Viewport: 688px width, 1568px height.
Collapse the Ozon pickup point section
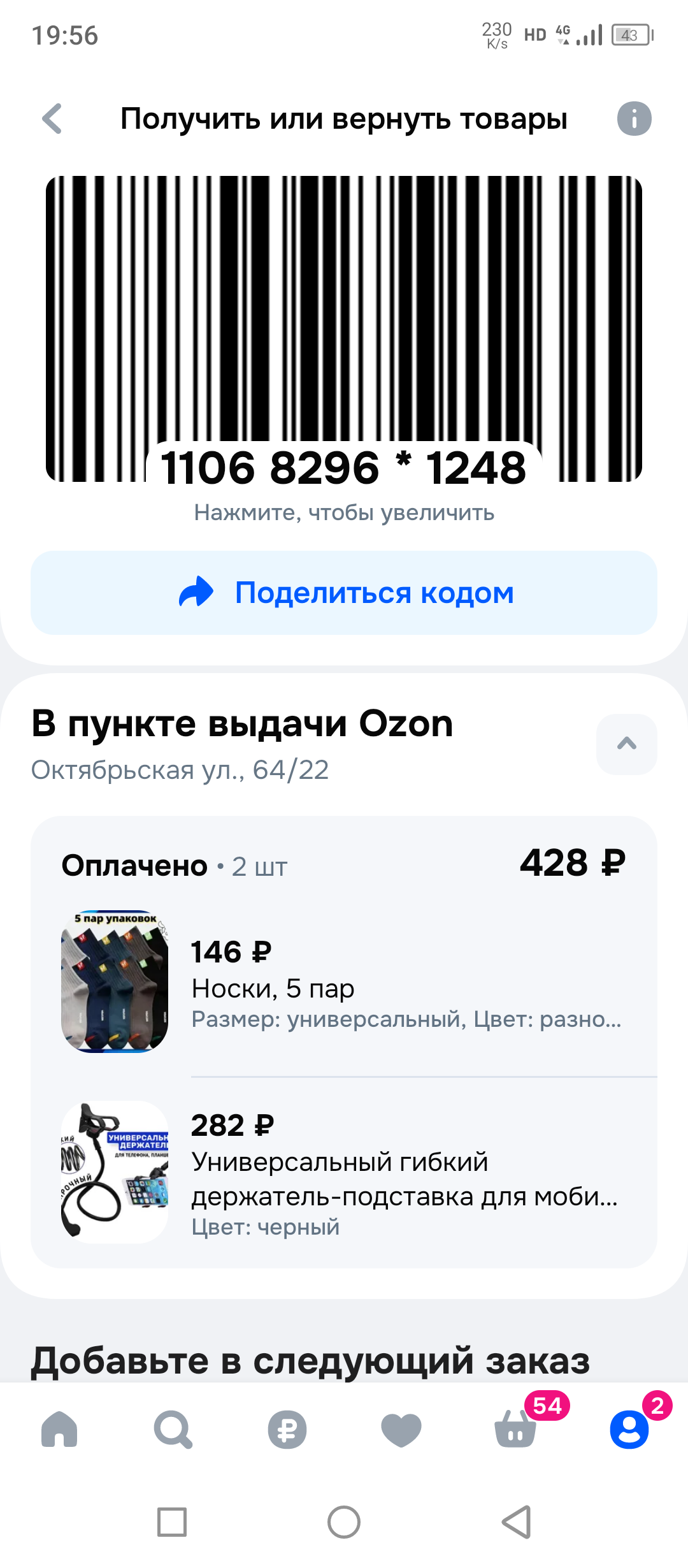[x=626, y=744]
